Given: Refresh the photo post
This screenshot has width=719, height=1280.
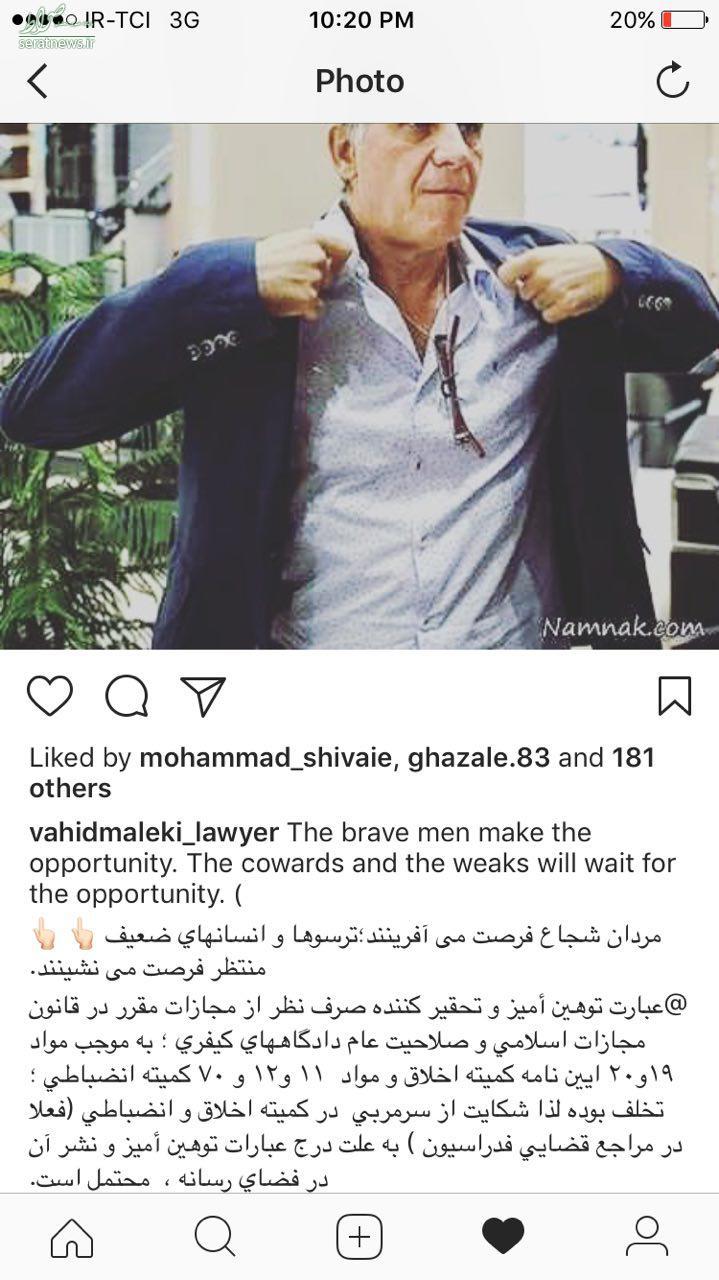Looking at the screenshot, I should coord(672,81).
